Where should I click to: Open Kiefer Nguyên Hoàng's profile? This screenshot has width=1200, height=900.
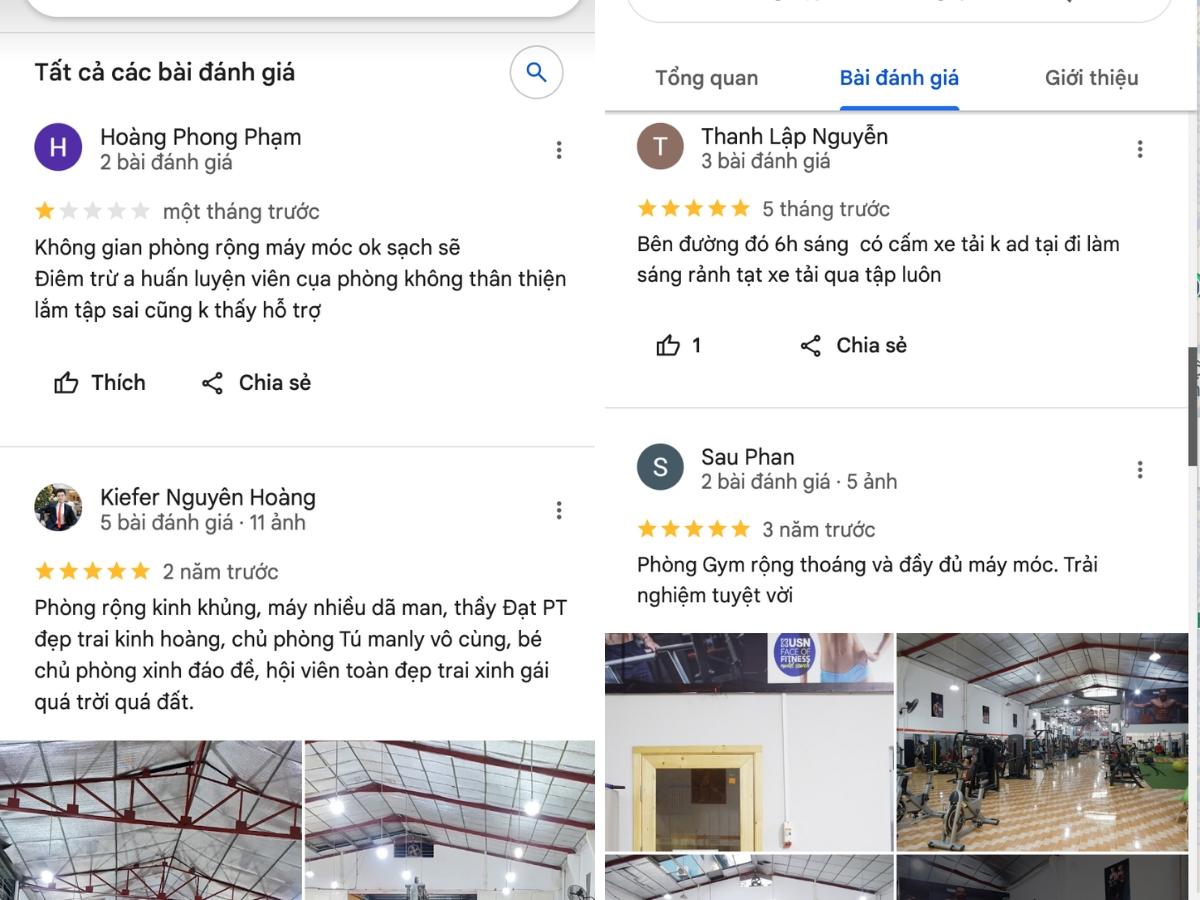(207, 497)
